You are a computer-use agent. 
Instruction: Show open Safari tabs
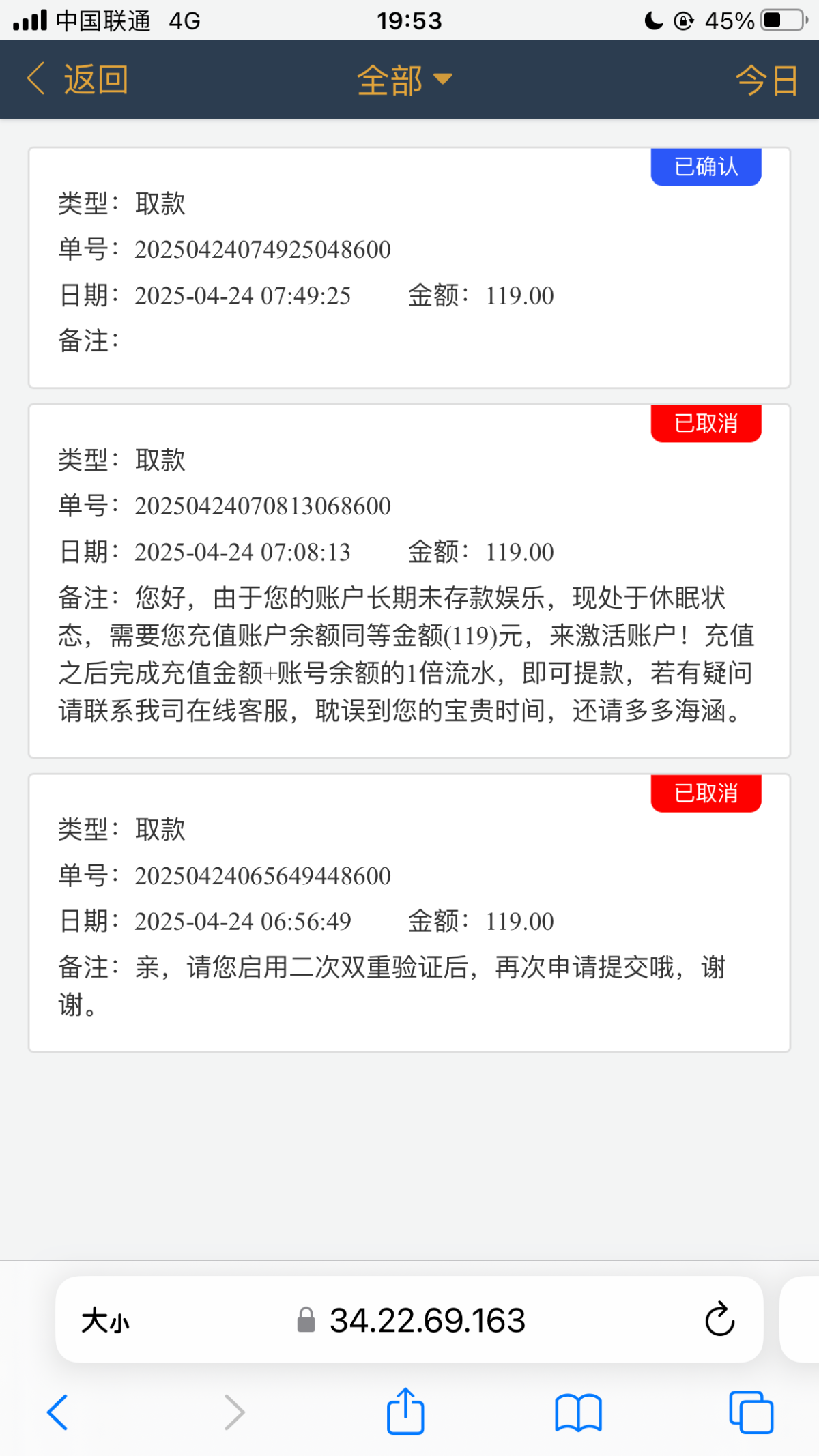pyautogui.click(x=751, y=1412)
